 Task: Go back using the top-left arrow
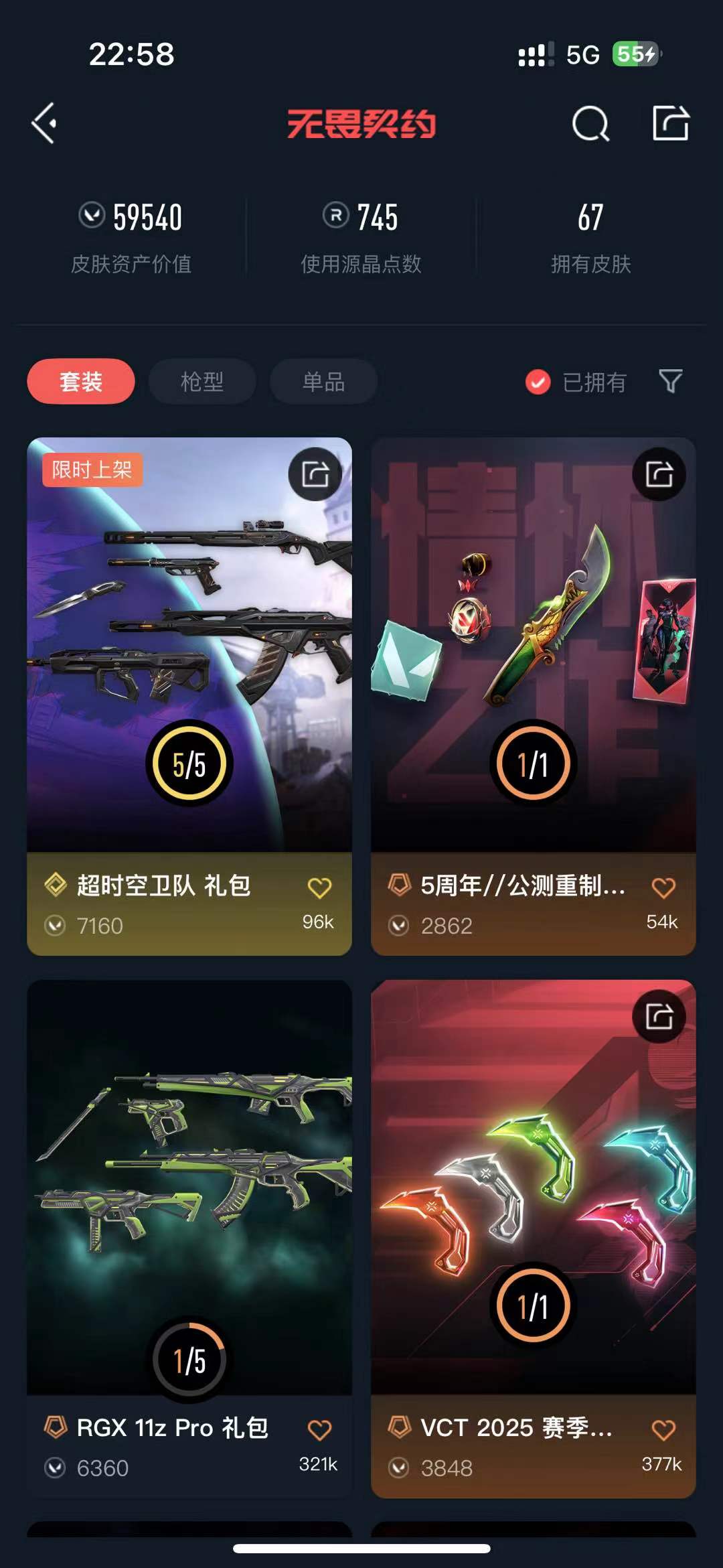(x=44, y=124)
